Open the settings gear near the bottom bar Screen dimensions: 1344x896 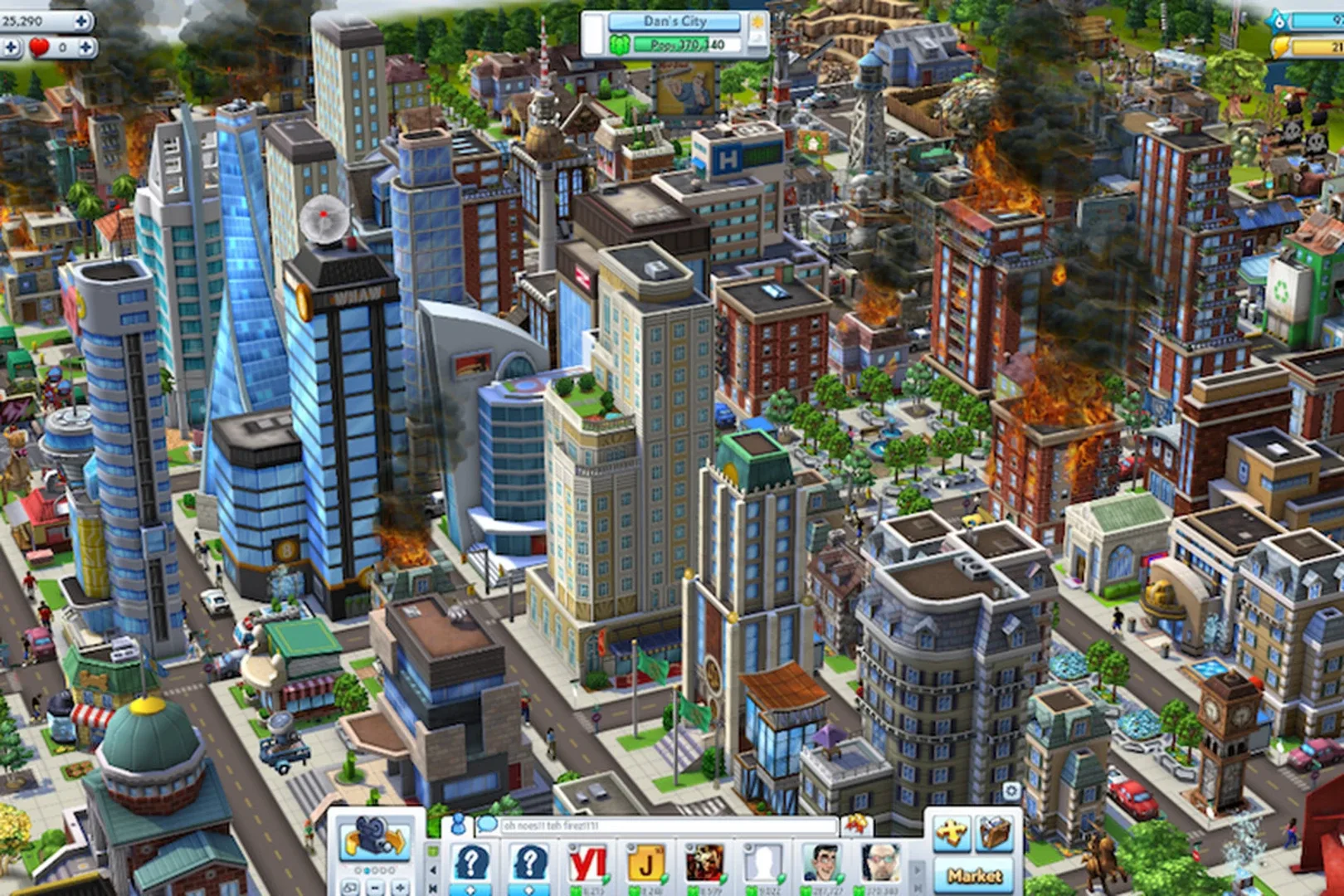(1010, 791)
